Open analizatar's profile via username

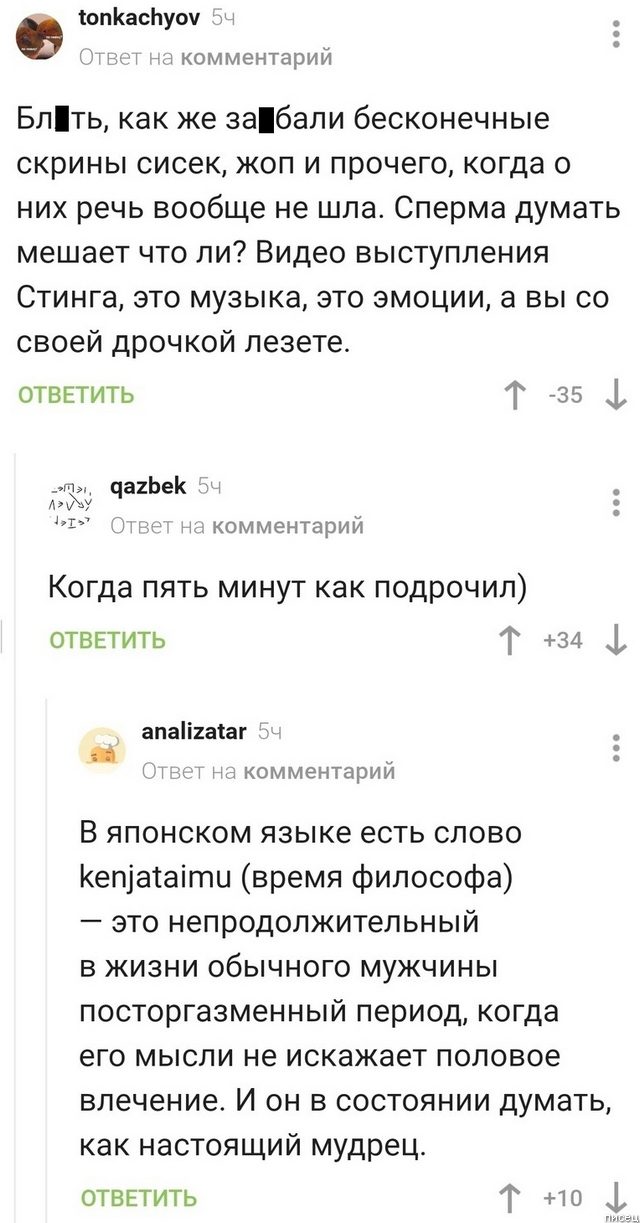(x=194, y=731)
